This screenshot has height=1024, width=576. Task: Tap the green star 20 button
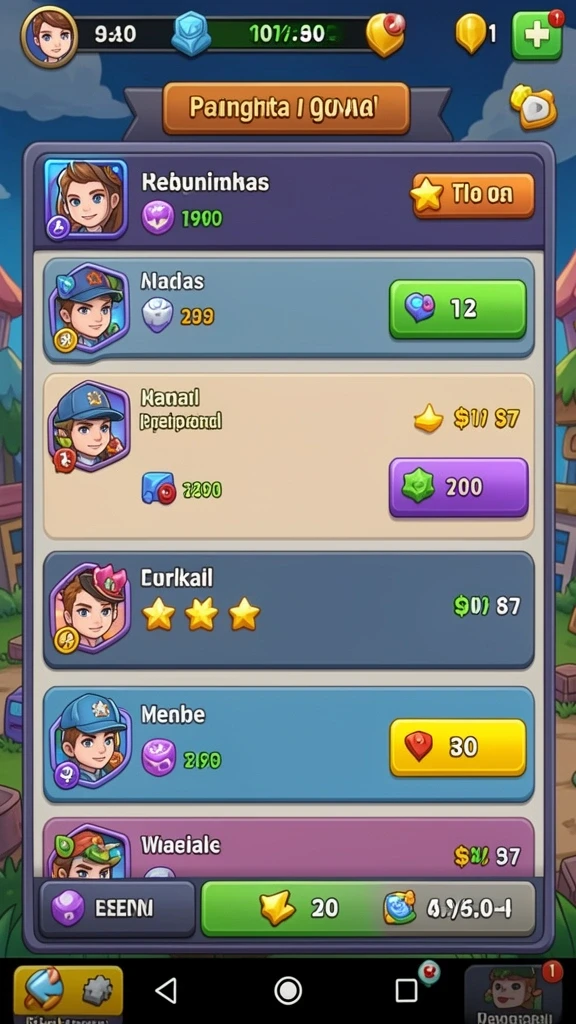tap(300, 908)
